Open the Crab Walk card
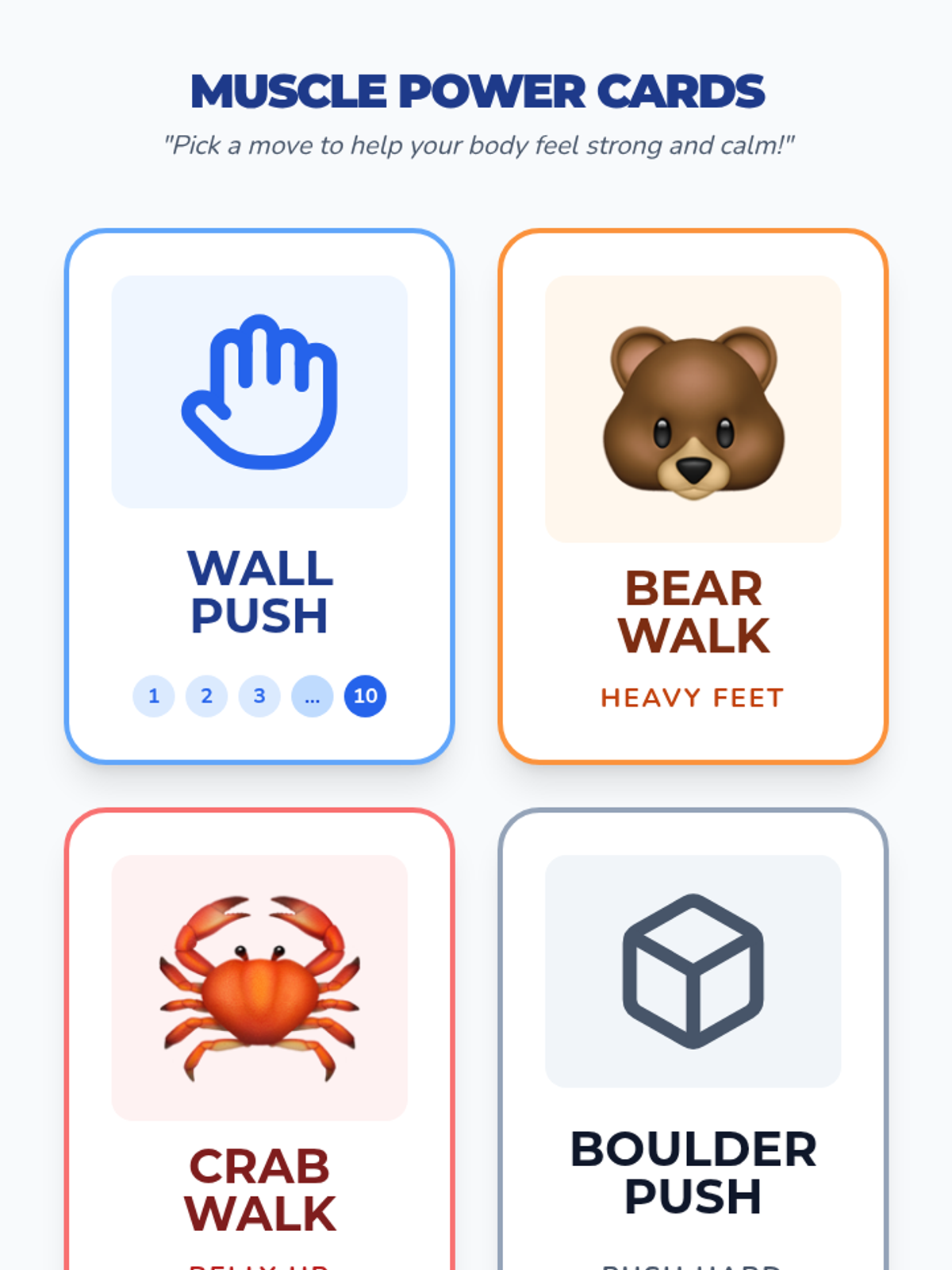952x1270 pixels. (x=259, y=1039)
